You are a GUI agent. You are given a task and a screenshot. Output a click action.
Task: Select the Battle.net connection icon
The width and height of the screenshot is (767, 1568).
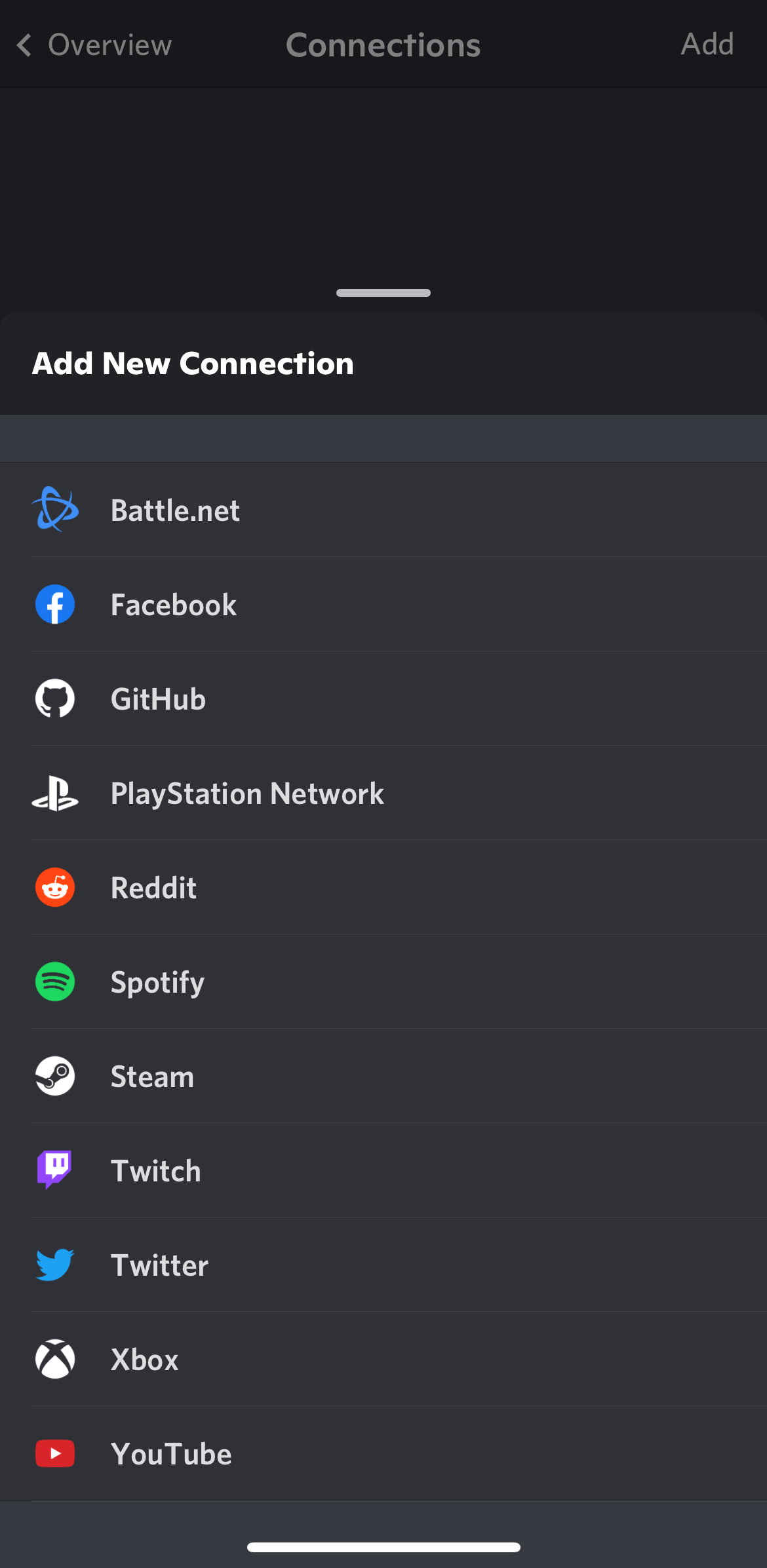[x=55, y=510]
